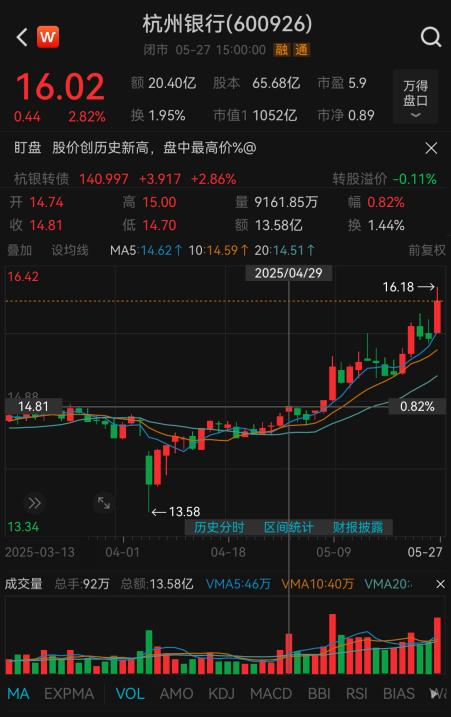Switch to the KDJ indicator
The image size is (451, 717).
tap(221, 694)
